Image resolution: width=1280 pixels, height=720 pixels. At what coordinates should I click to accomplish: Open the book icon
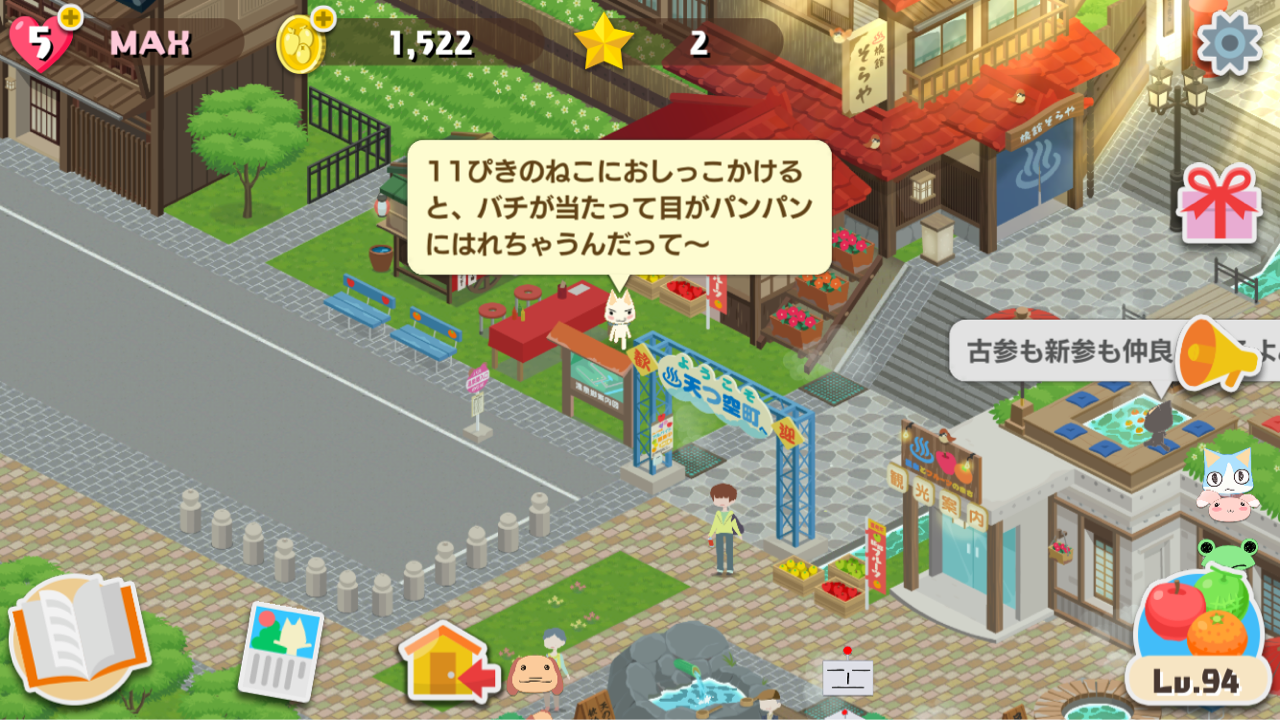point(78,637)
